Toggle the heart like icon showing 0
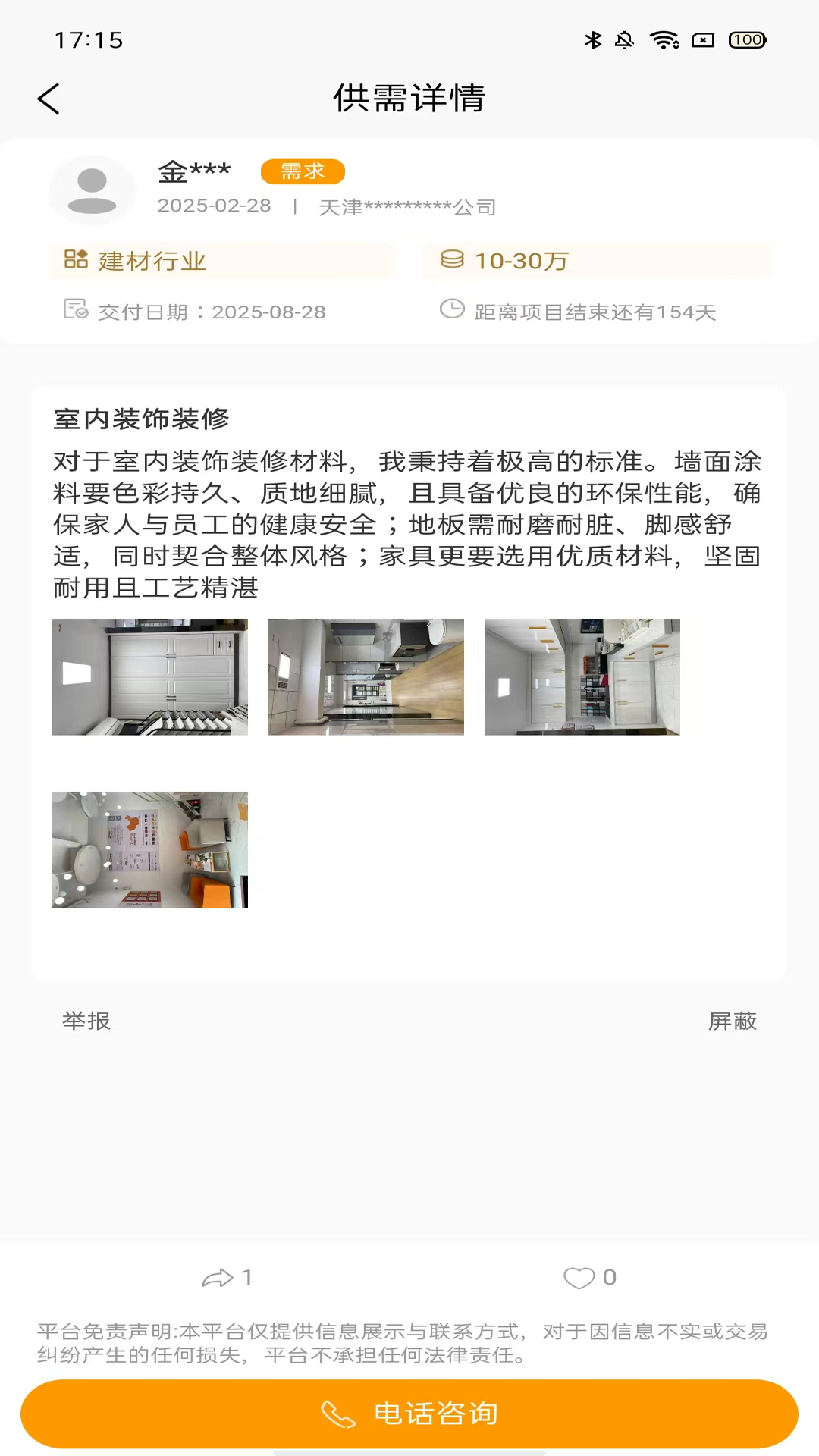The width and height of the screenshot is (819, 1456). (579, 1278)
